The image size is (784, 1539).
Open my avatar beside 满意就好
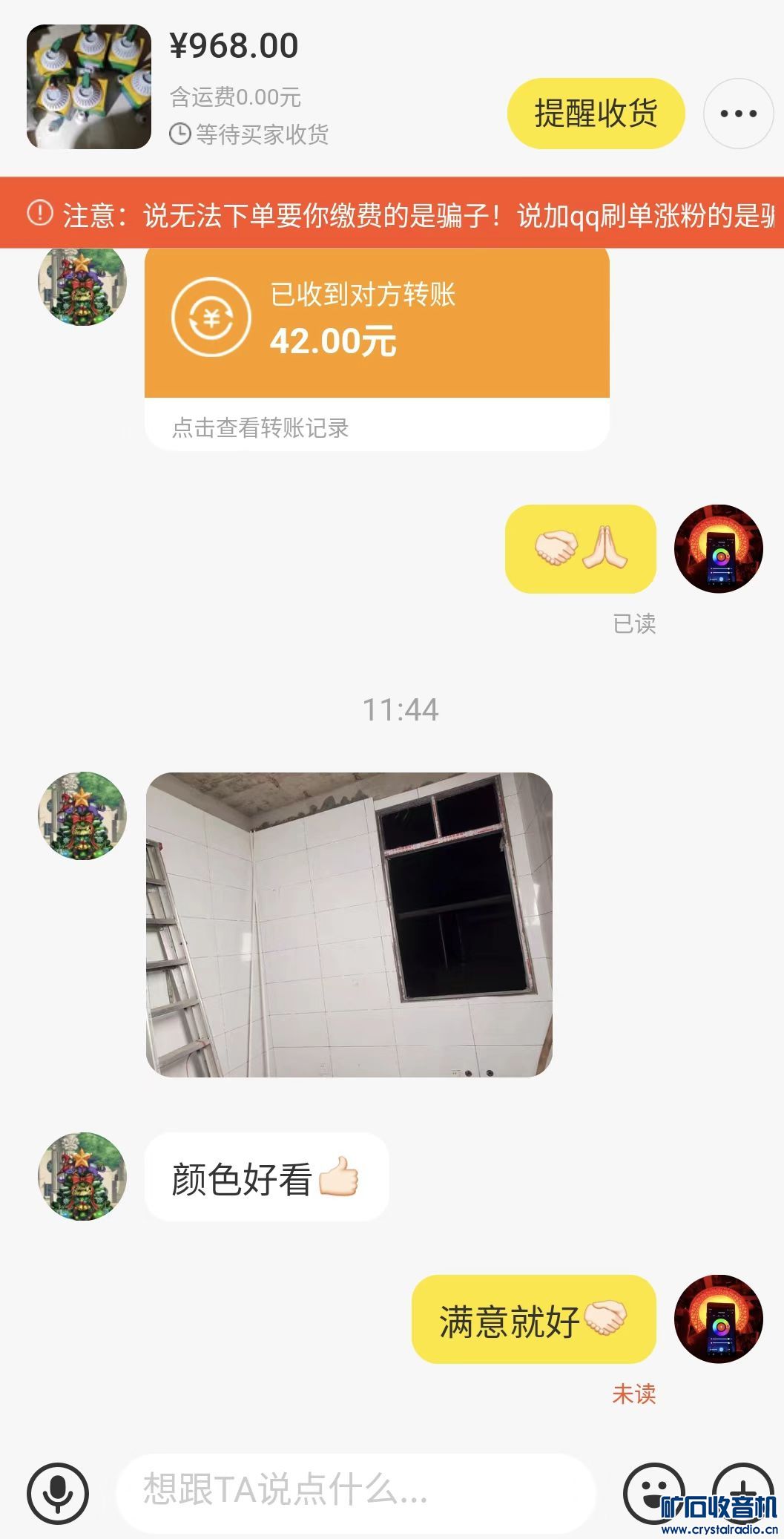coord(718,1319)
